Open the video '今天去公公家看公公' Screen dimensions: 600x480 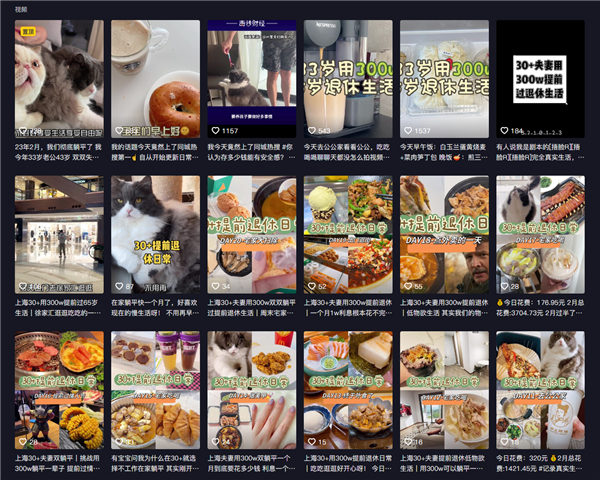(347, 78)
